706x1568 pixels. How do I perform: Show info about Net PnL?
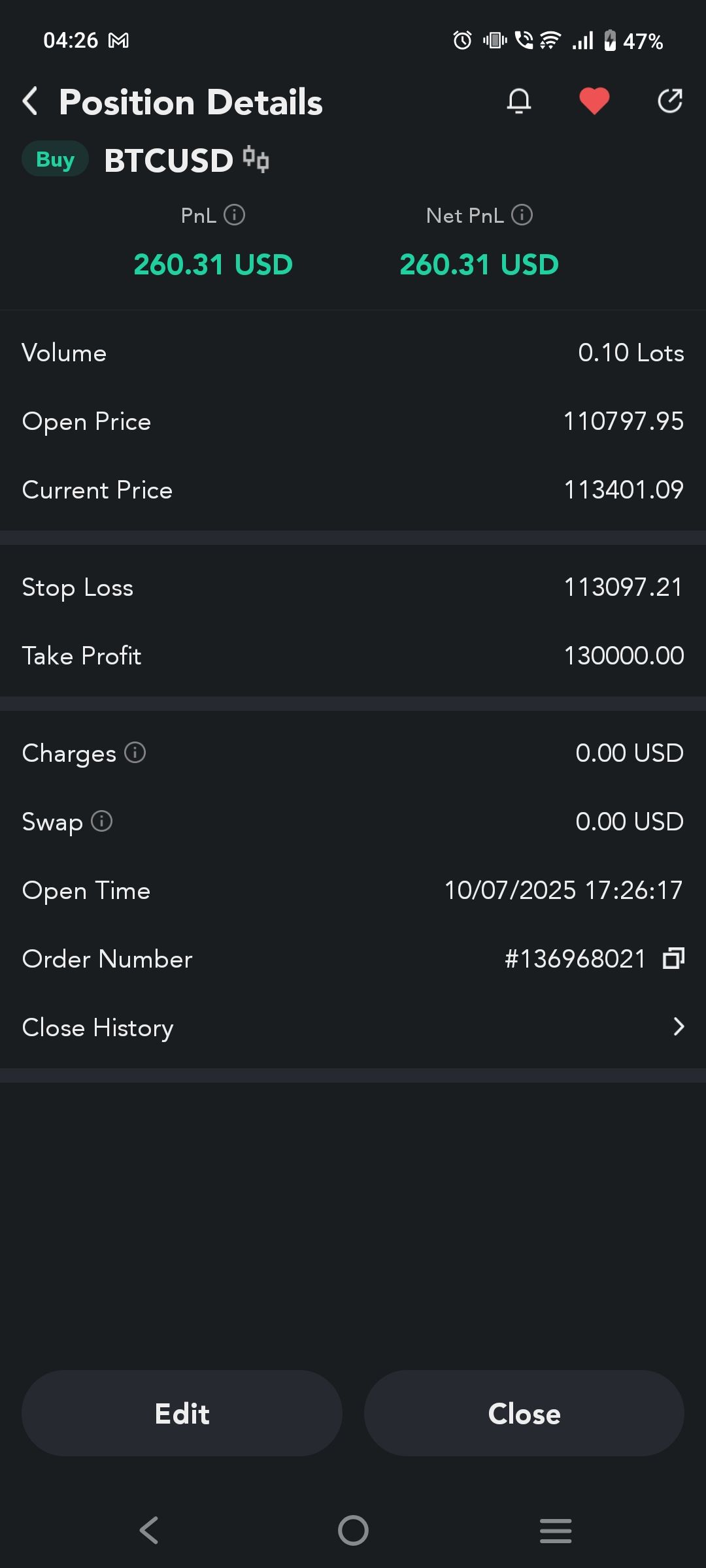[x=522, y=215]
